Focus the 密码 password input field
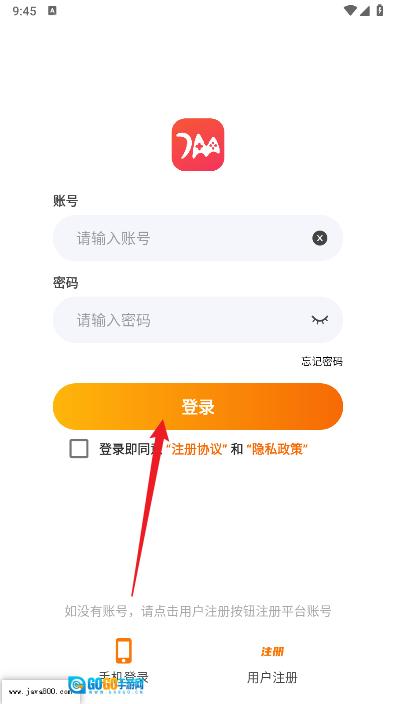The width and height of the screenshot is (396, 704). pyautogui.click(x=198, y=320)
